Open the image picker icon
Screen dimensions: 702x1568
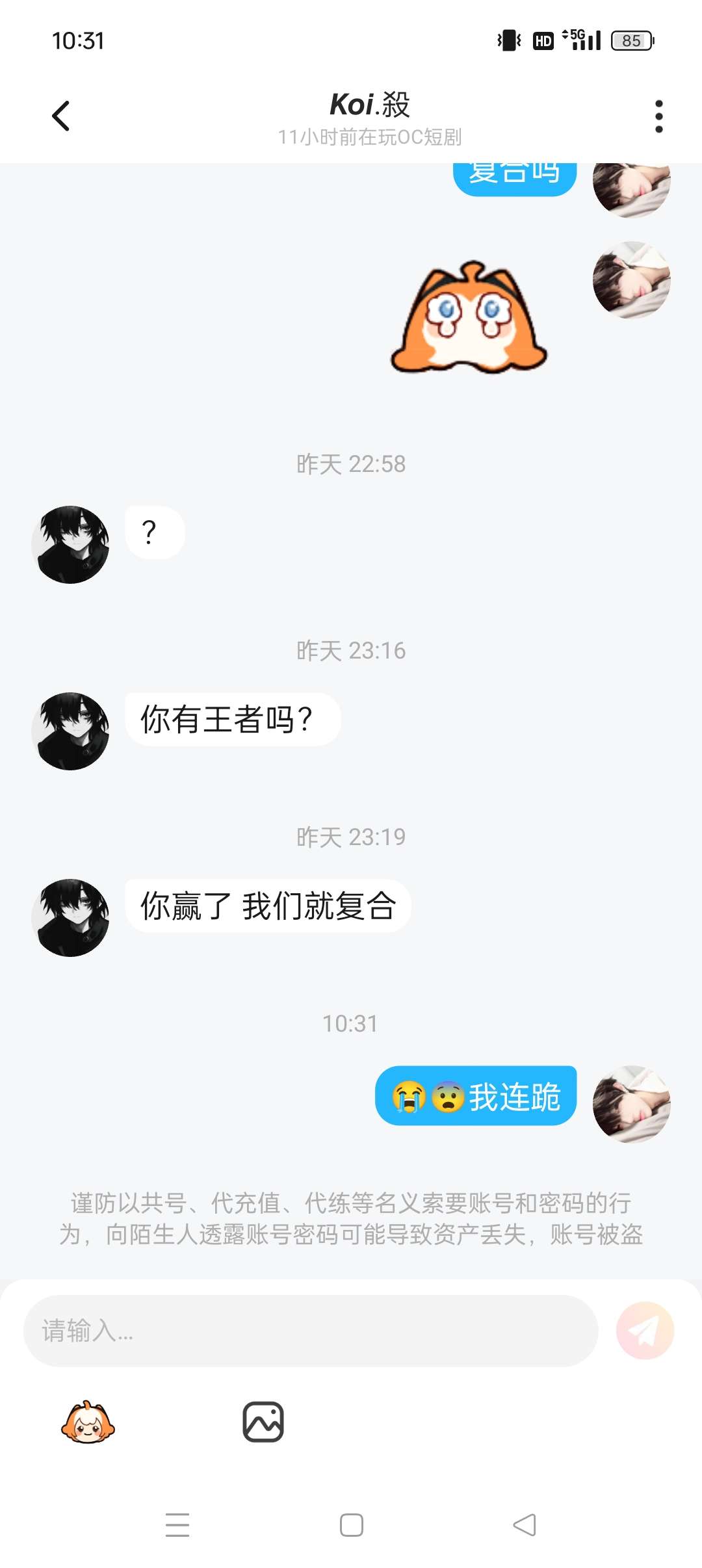pyautogui.click(x=263, y=1422)
